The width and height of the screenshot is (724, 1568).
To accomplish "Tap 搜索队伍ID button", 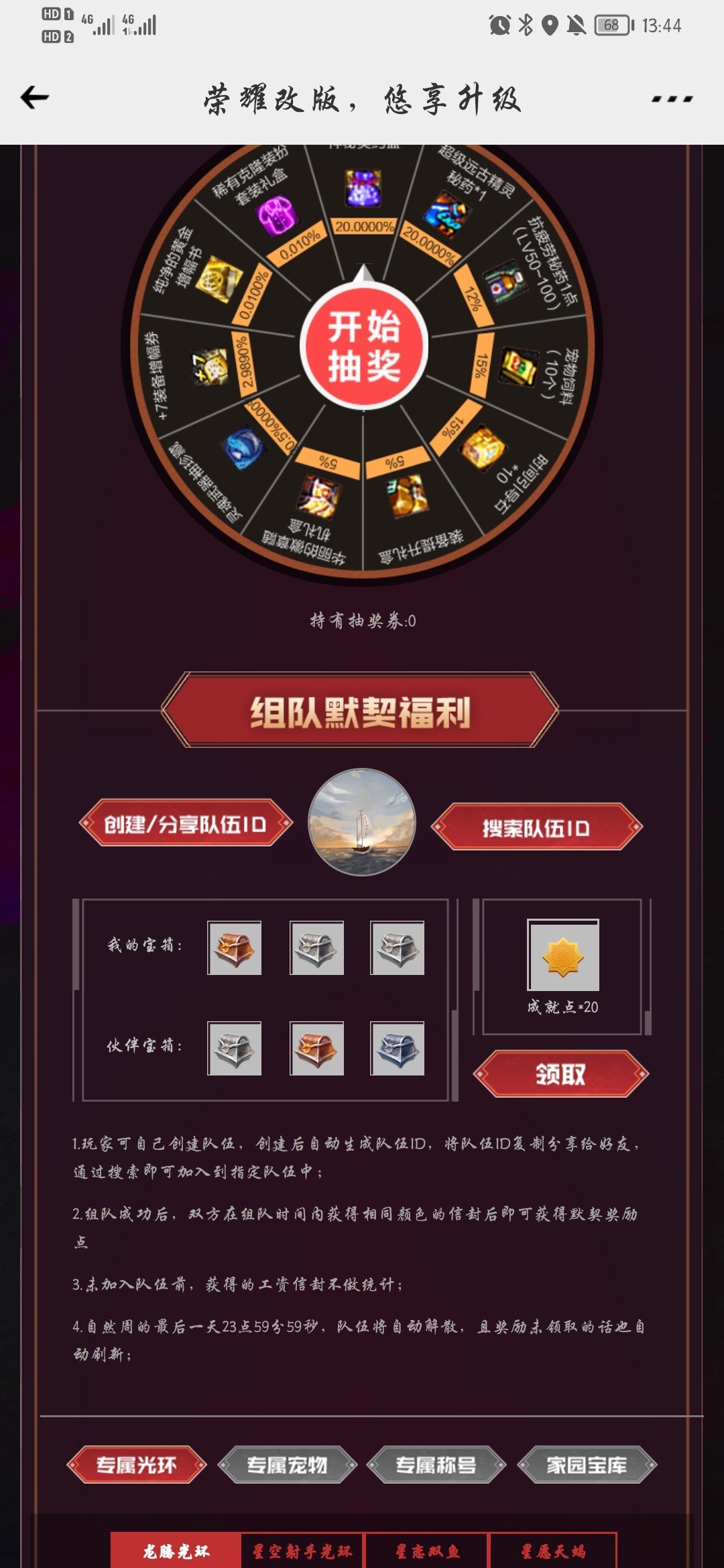I will coord(536,828).
